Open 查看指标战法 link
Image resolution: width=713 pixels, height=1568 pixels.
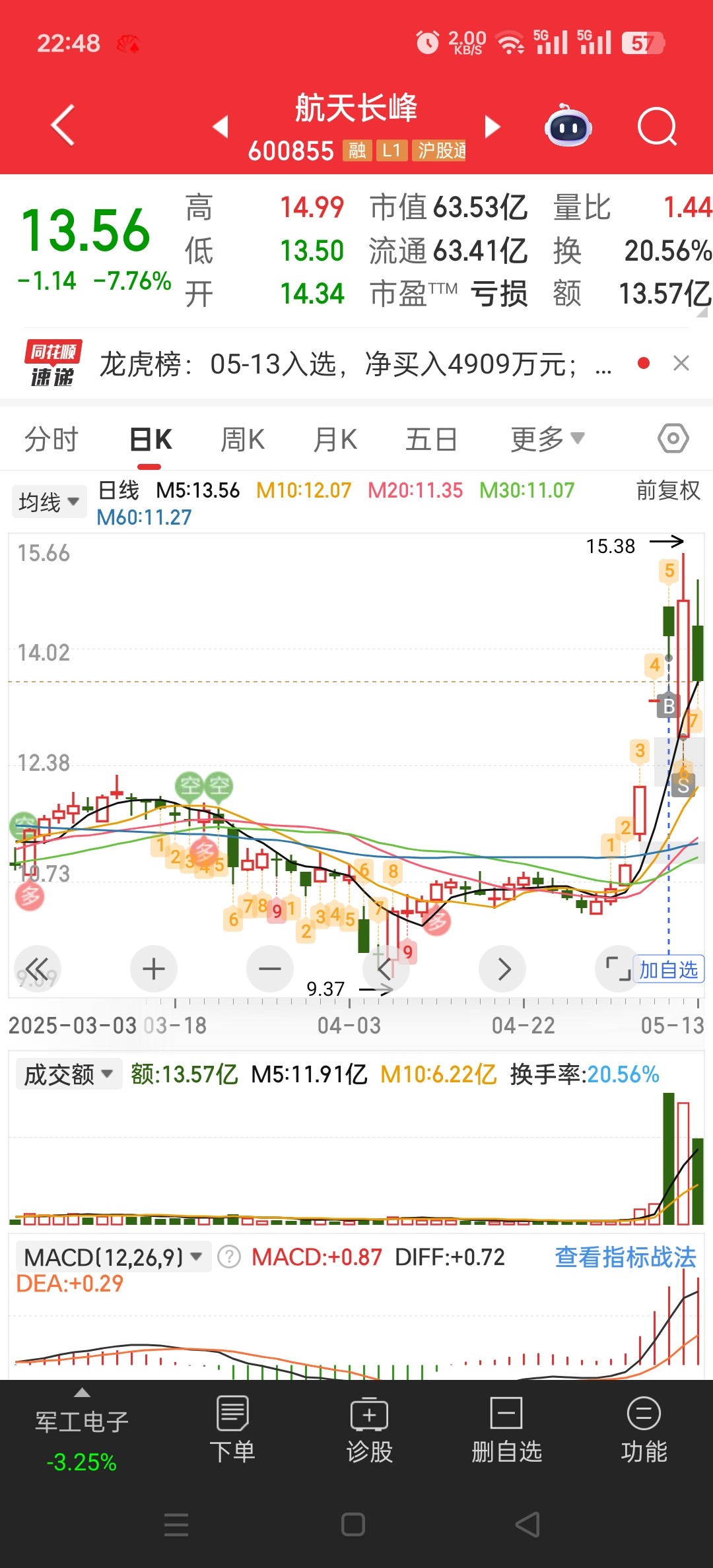coord(626,1257)
